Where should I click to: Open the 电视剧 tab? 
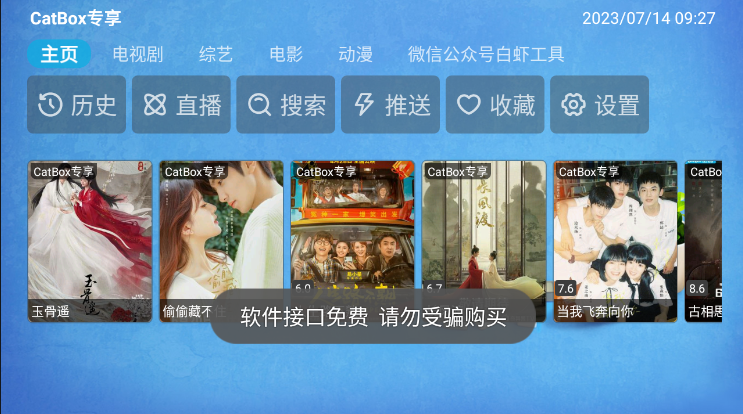click(x=138, y=54)
